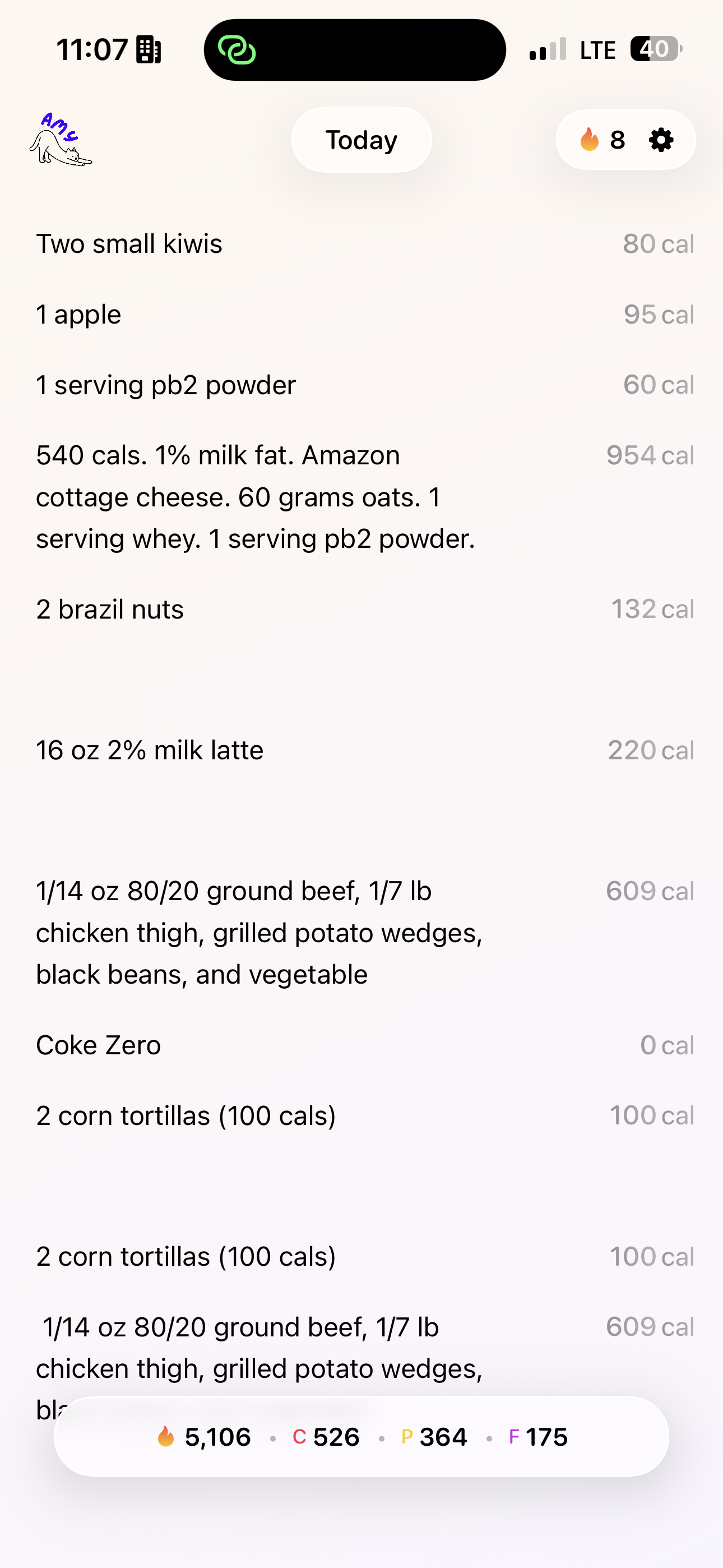Open the Two small kiwis entry
Screen dimensions: 723x1568
click(129, 244)
